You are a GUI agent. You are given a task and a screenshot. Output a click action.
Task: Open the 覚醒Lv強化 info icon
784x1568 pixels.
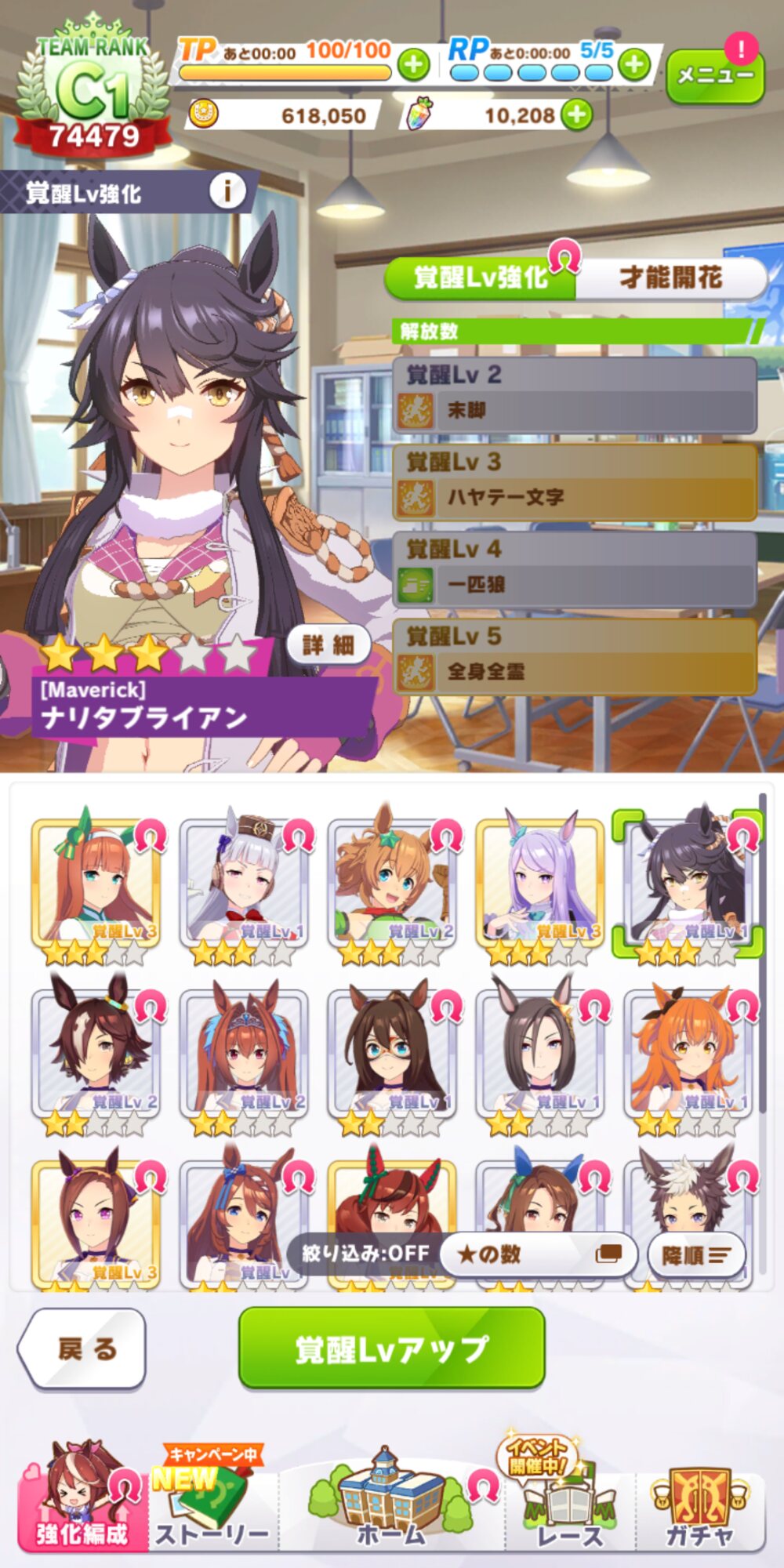(227, 191)
